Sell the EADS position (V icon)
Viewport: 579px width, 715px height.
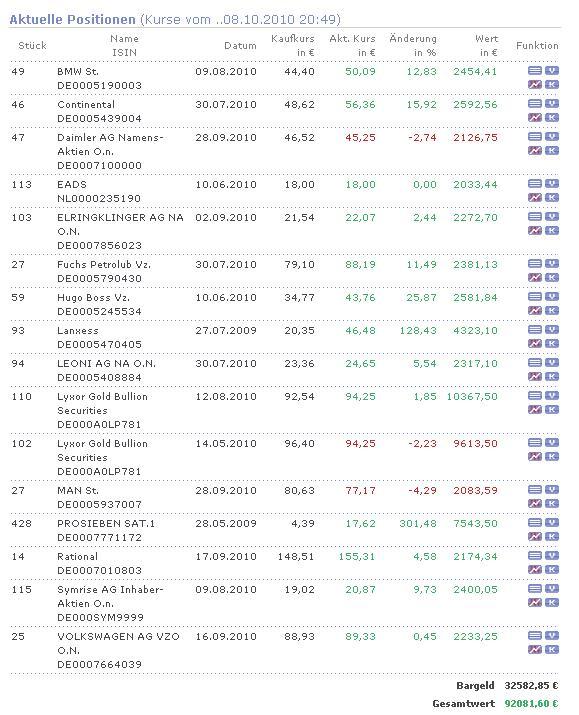tap(552, 184)
